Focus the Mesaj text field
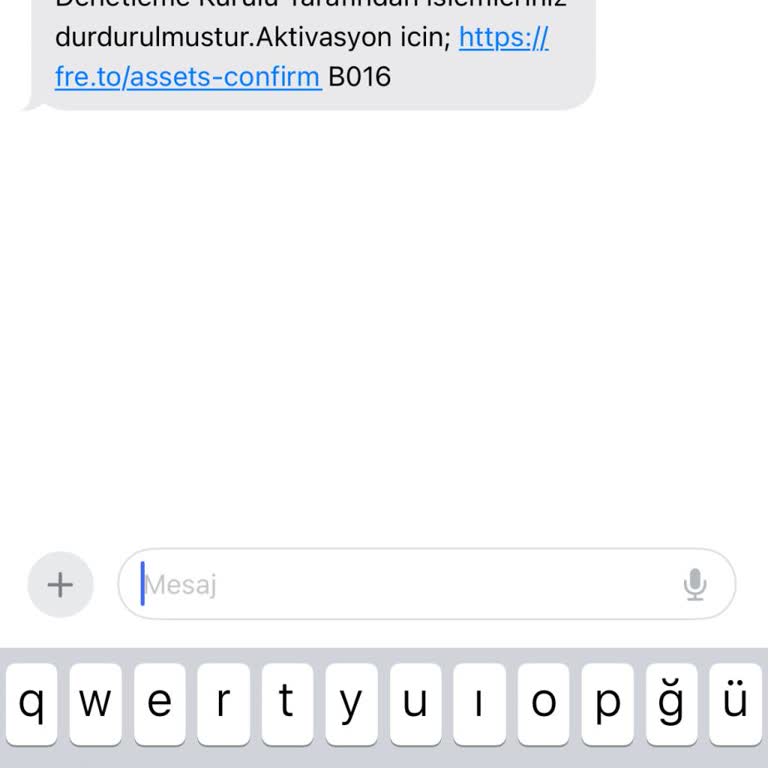This screenshot has height=768, width=768. [x=400, y=584]
